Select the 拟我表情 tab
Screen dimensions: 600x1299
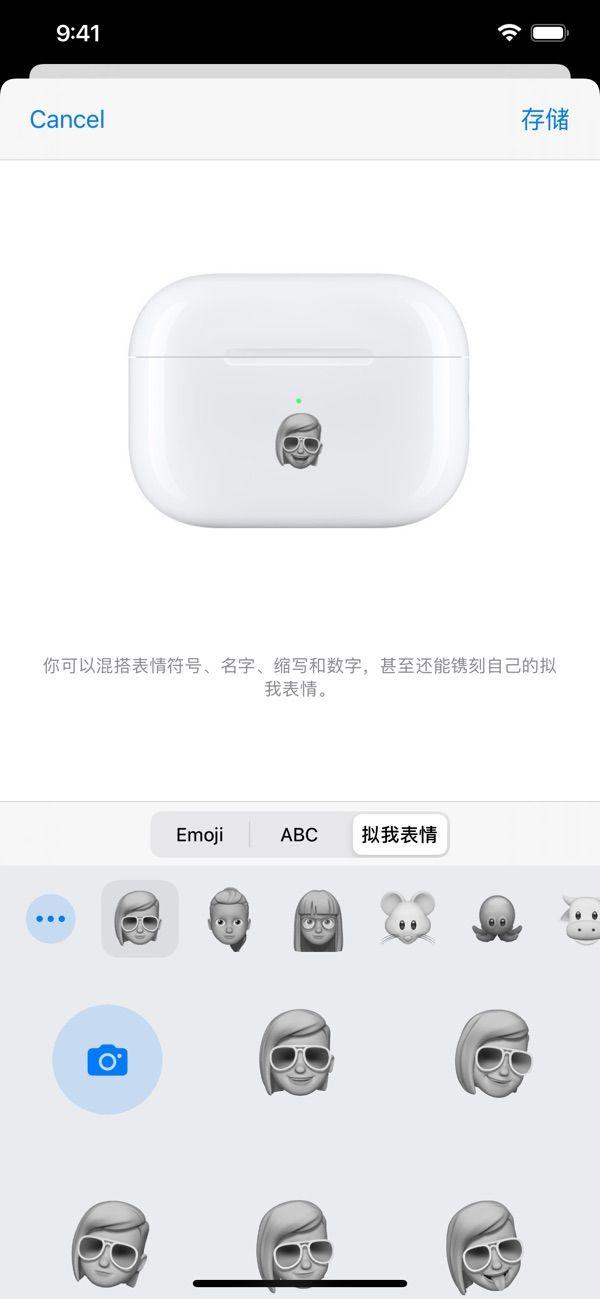point(399,834)
